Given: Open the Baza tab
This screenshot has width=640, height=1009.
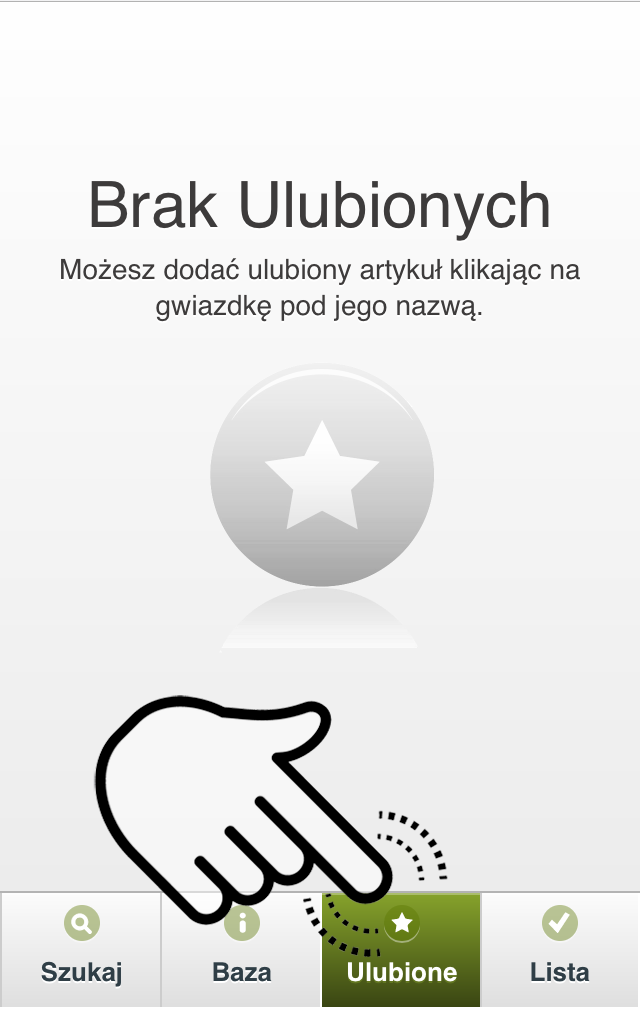Looking at the screenshot, I should point(241,950).
